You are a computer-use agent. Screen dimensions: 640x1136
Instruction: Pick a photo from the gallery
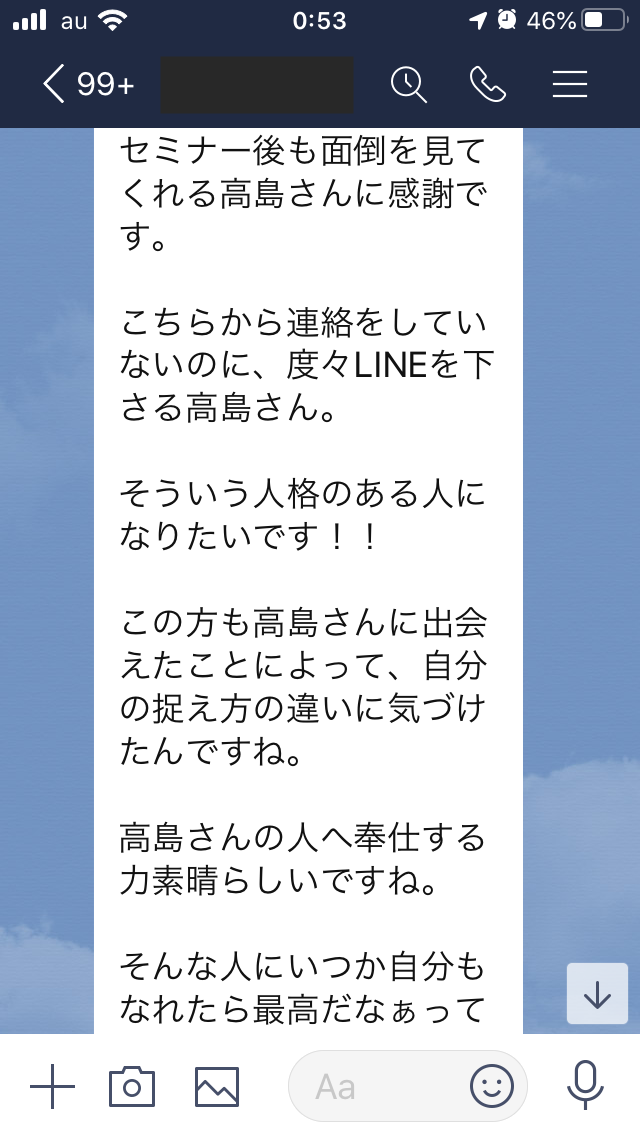pyautogui.click(x=217, y=1086)
